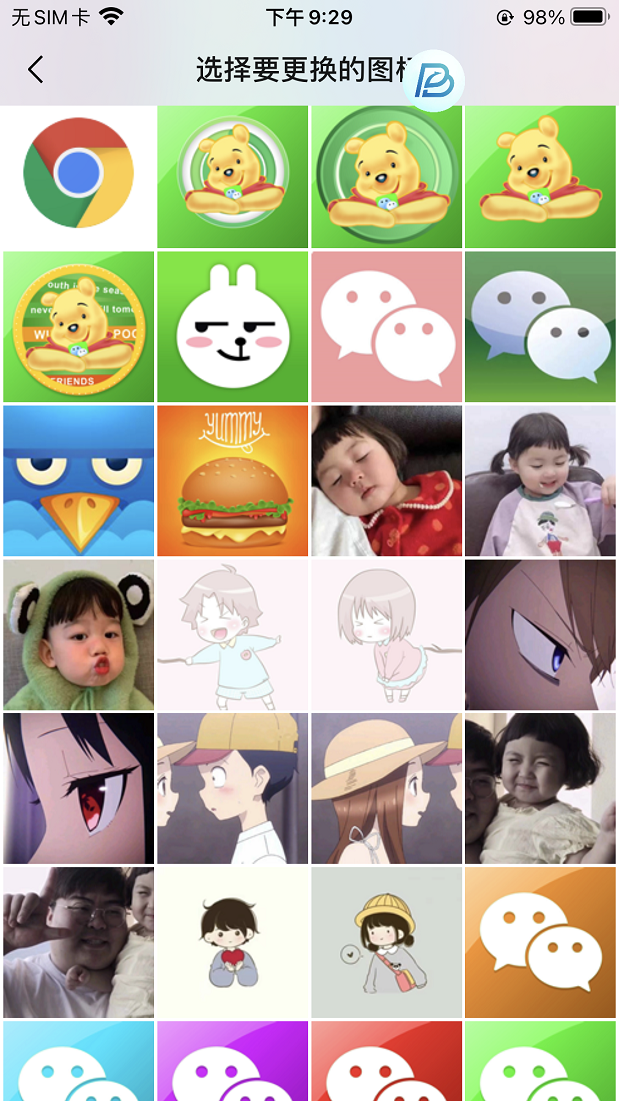This screenshot has height=1101, width=619.
Task: Select the straw hat girl back view
Action: (387, 789)
